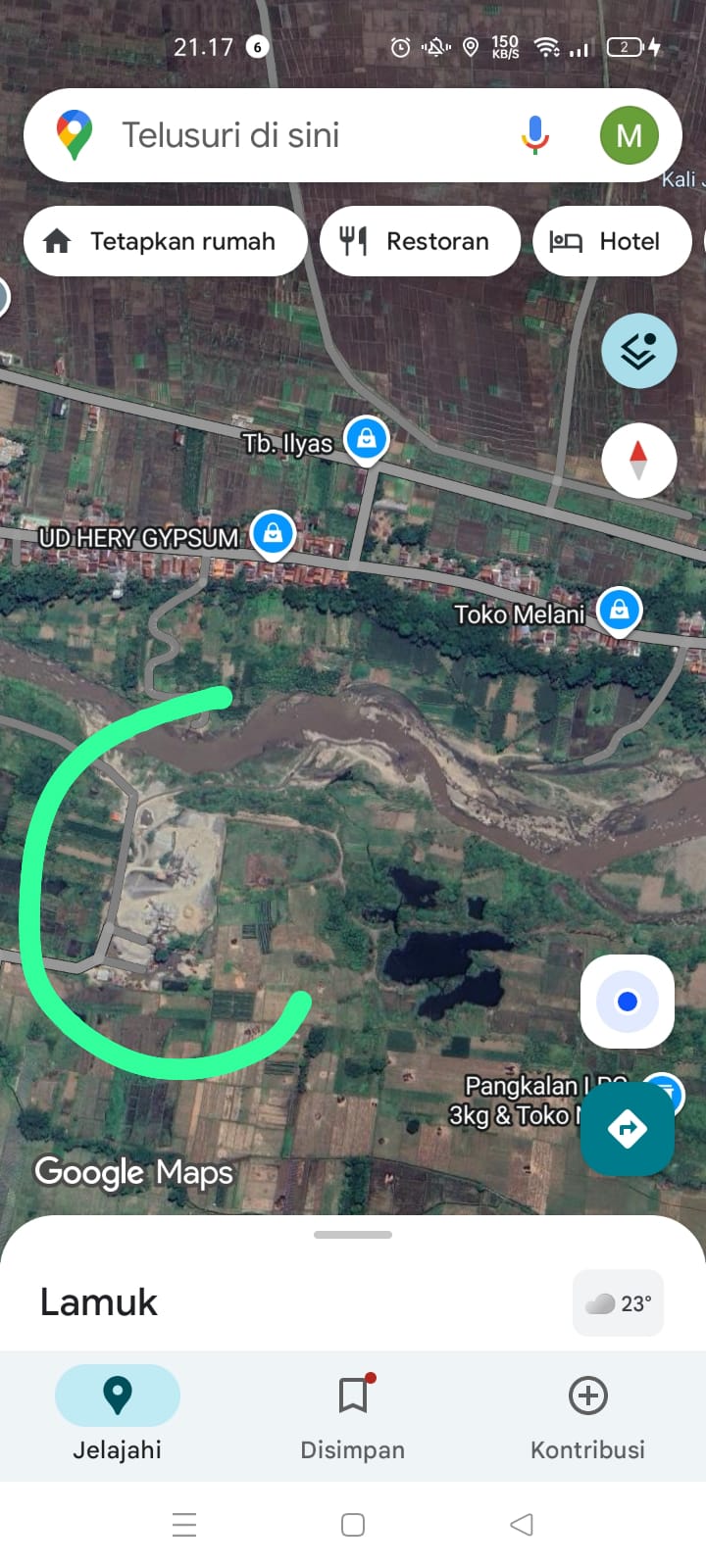Tap the Hotel filter chip
The image size is (706, 1568).
(x=612, y=241)
